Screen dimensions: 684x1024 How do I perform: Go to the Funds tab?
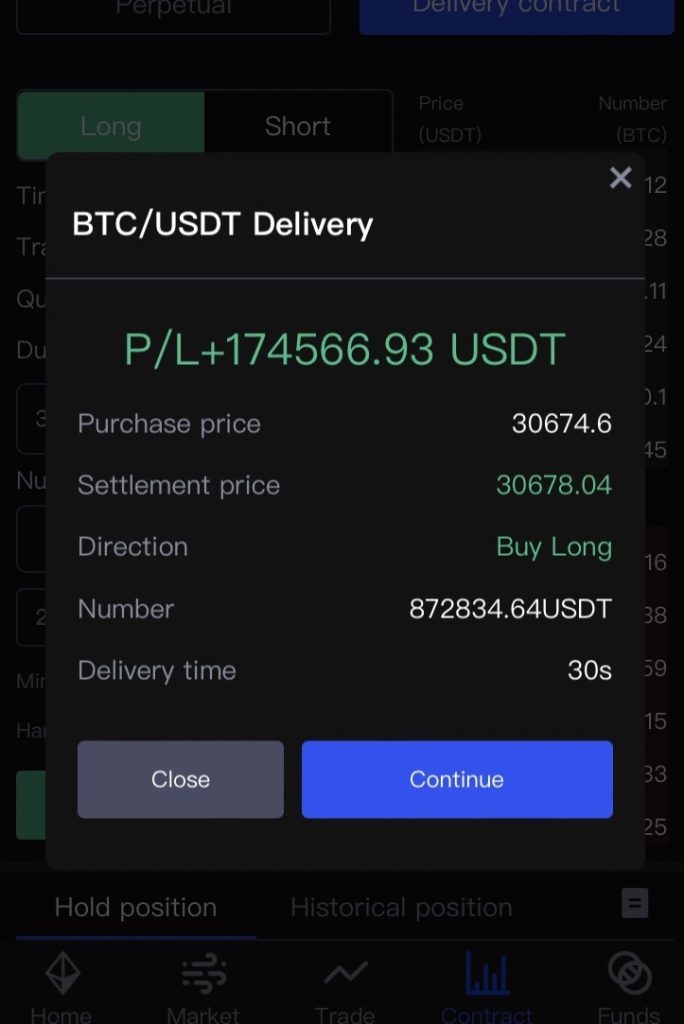629,987
